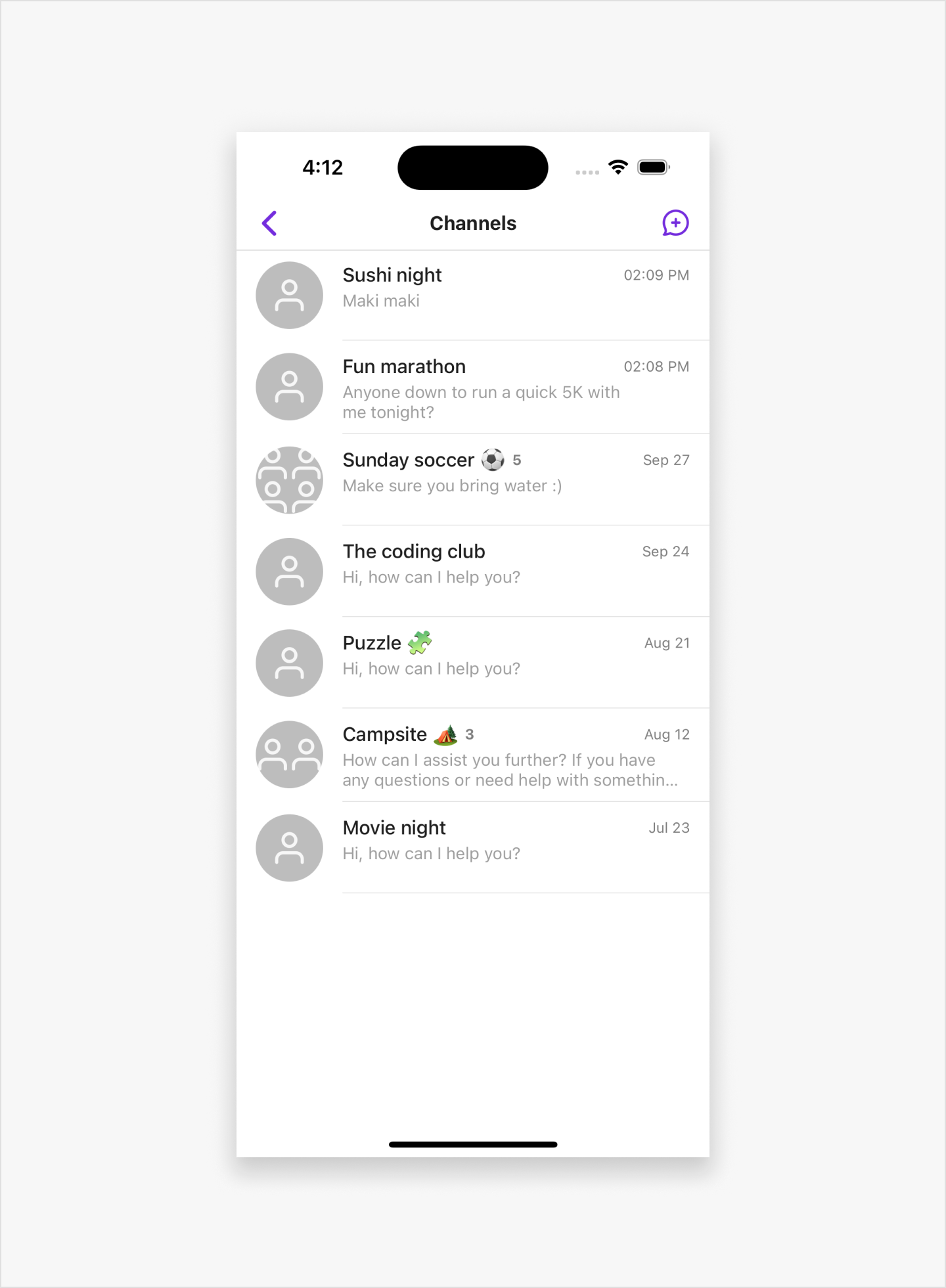Viewport: 946px width, 1288px height.
Task: View the Campsite channel
Action: tap(473, 755)
